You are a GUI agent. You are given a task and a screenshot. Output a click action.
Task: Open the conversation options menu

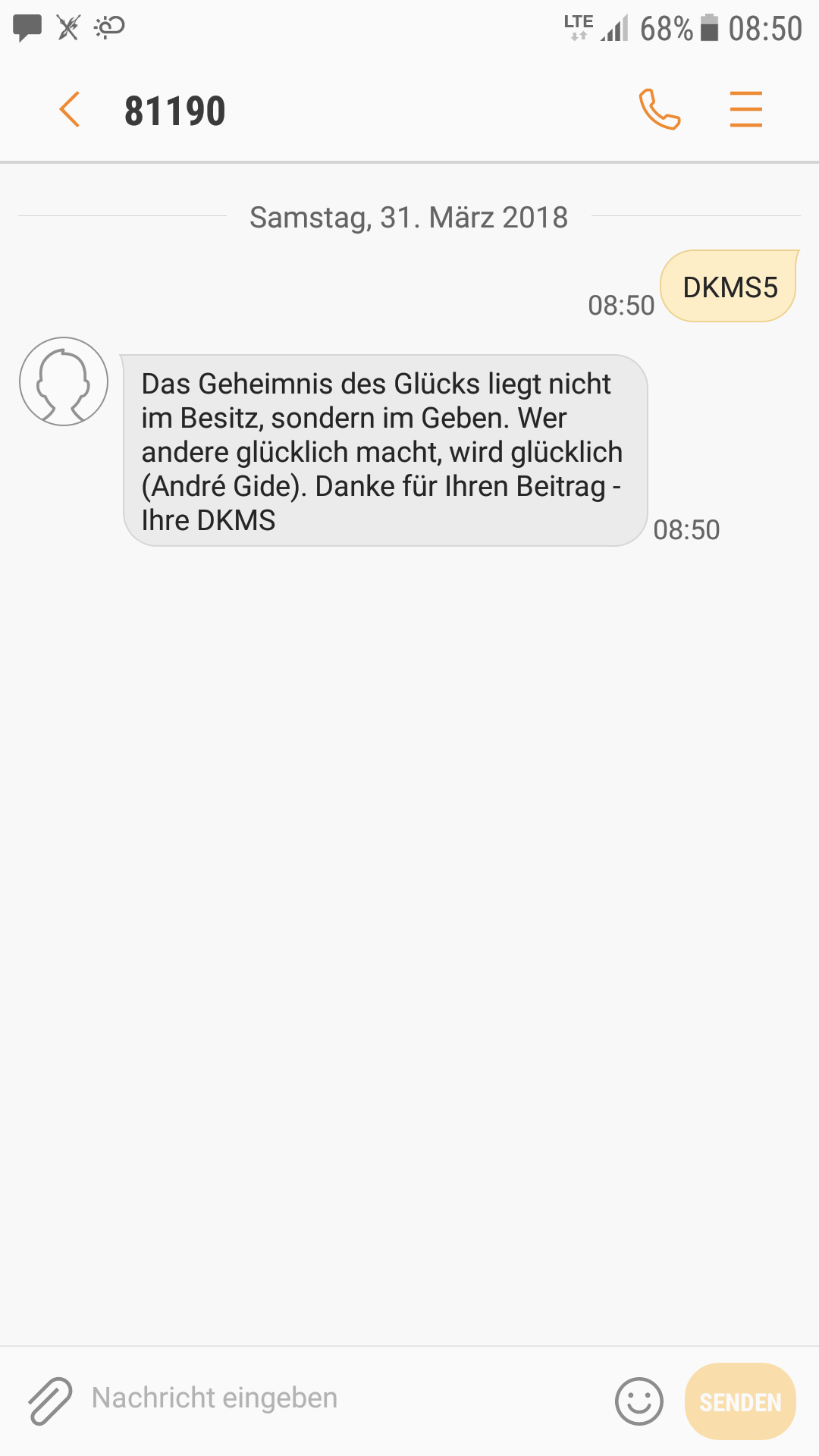point(746,109)
